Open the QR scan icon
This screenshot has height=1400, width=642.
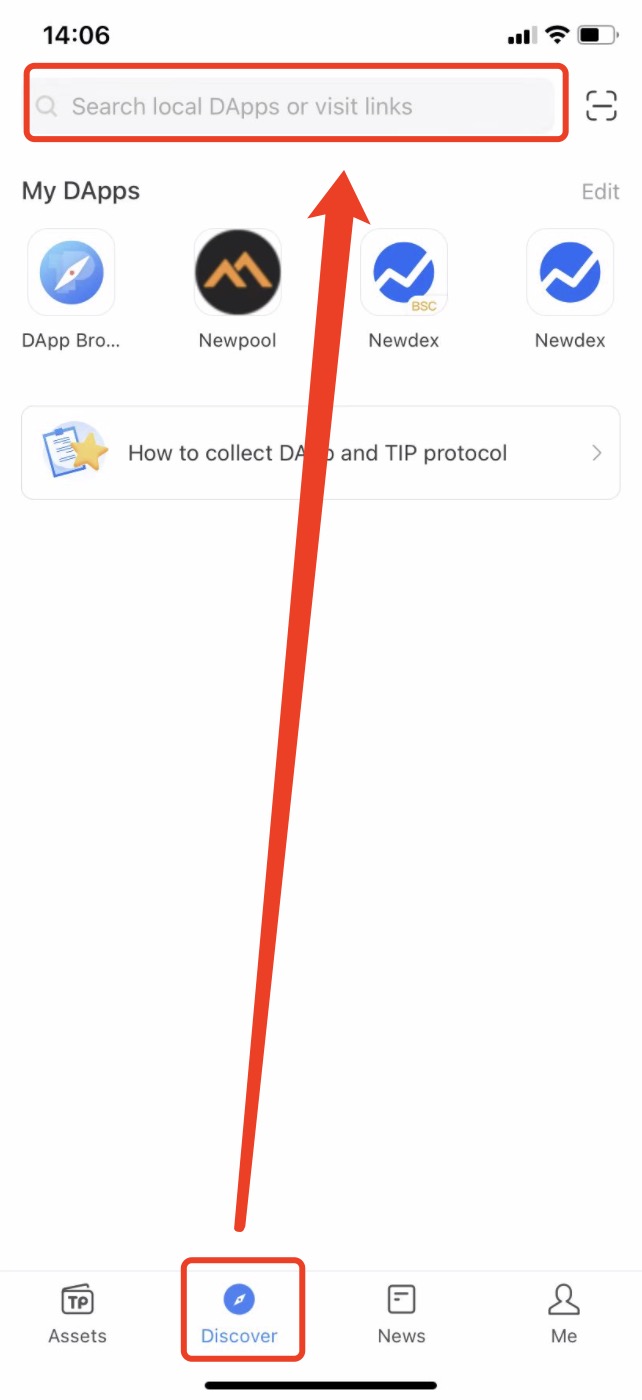[x=601, y=106]
